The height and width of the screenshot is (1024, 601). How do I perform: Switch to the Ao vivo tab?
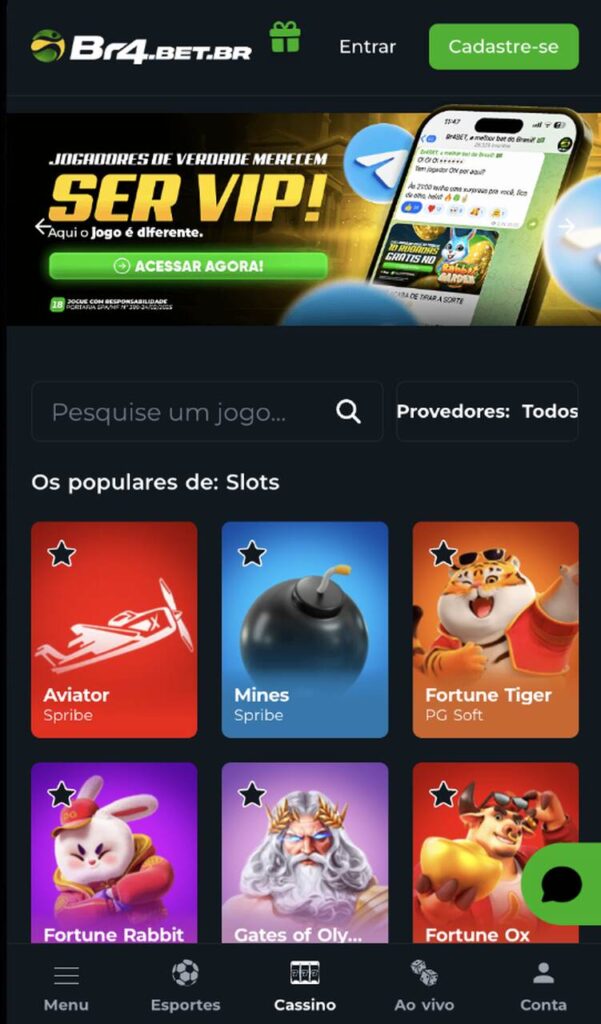pos(424,985)
